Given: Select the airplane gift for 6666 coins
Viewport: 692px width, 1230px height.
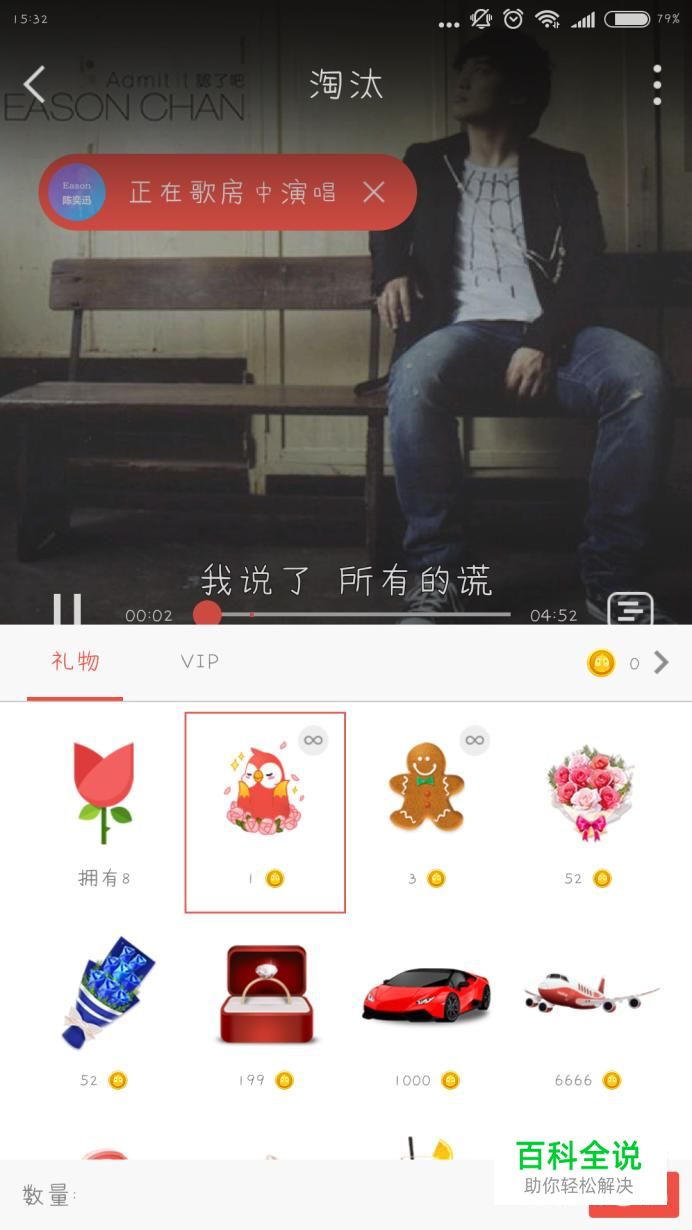Looking at the screenshot, I should tap(588, 1010).
